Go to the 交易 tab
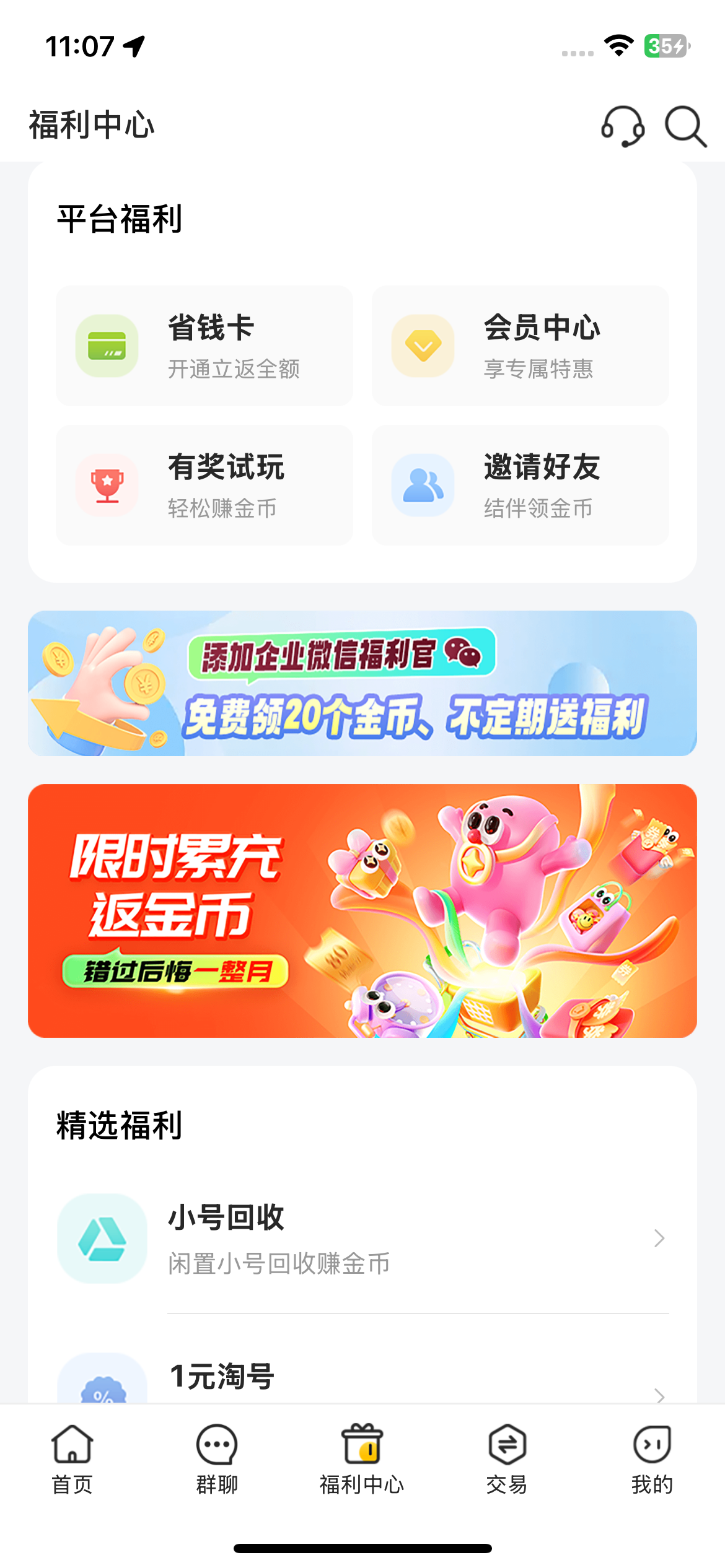This screenshot has height=1568, width=725. click(x=507, y=1460)
